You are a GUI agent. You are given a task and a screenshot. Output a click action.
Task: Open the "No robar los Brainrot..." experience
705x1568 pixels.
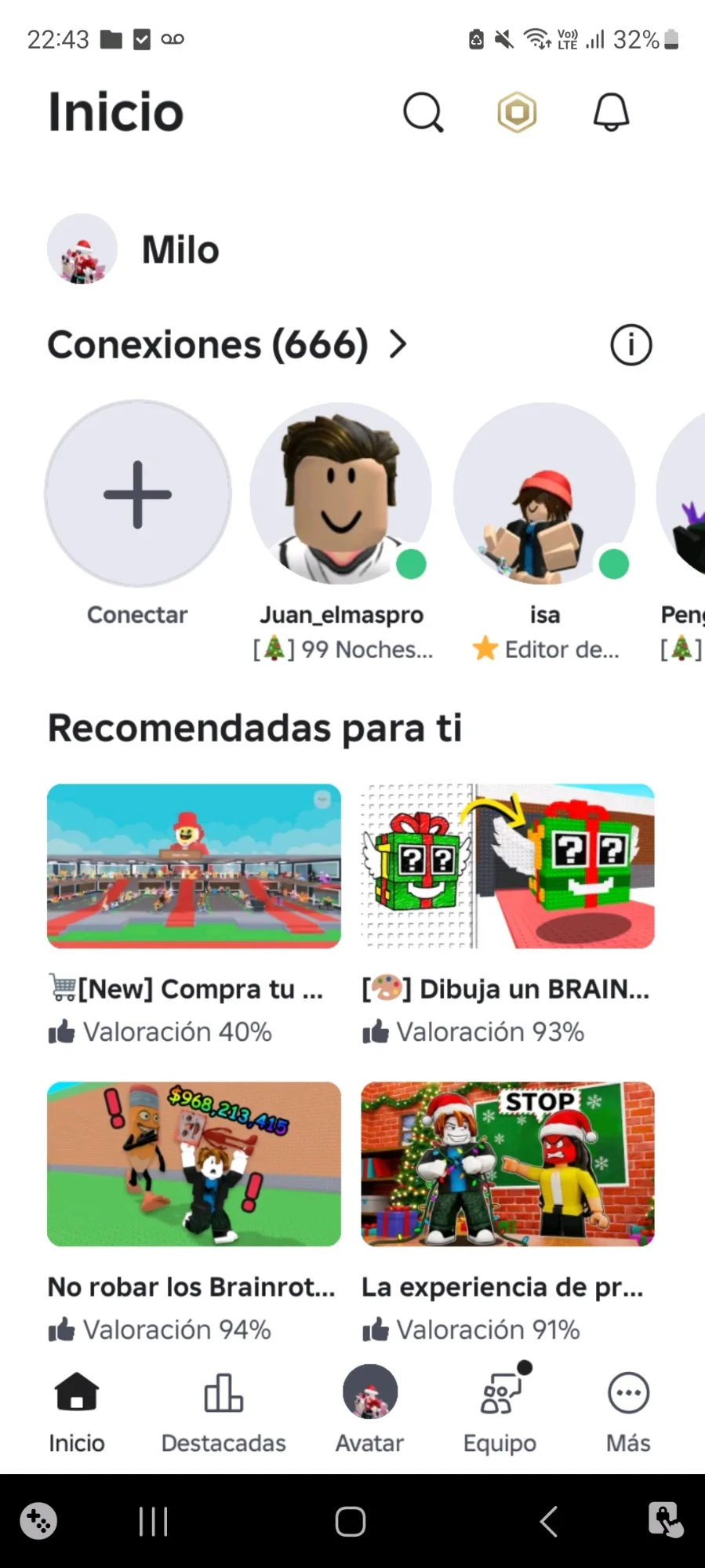194,1164
